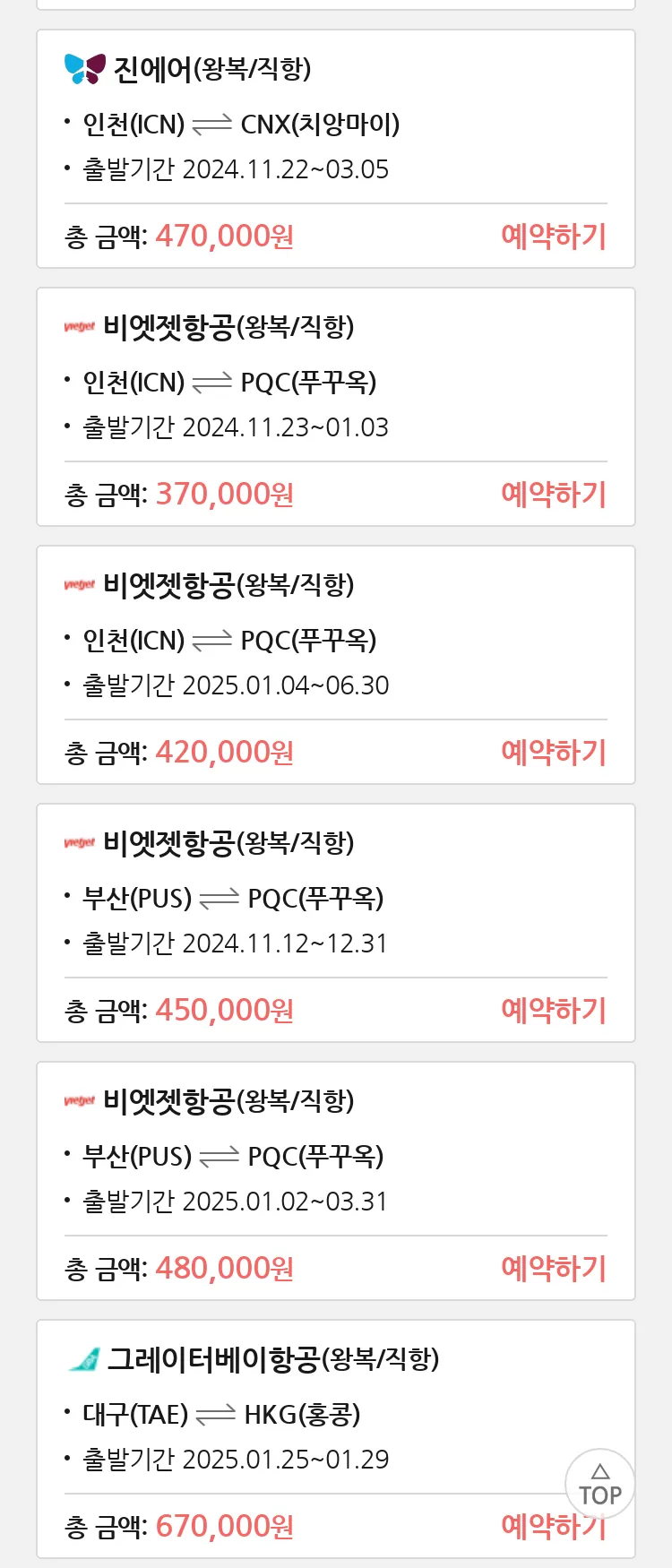
Task: Book the Jin Air Incheon–Chiang Mai 470,000원 flight
Action: click(x=554, y=237)
